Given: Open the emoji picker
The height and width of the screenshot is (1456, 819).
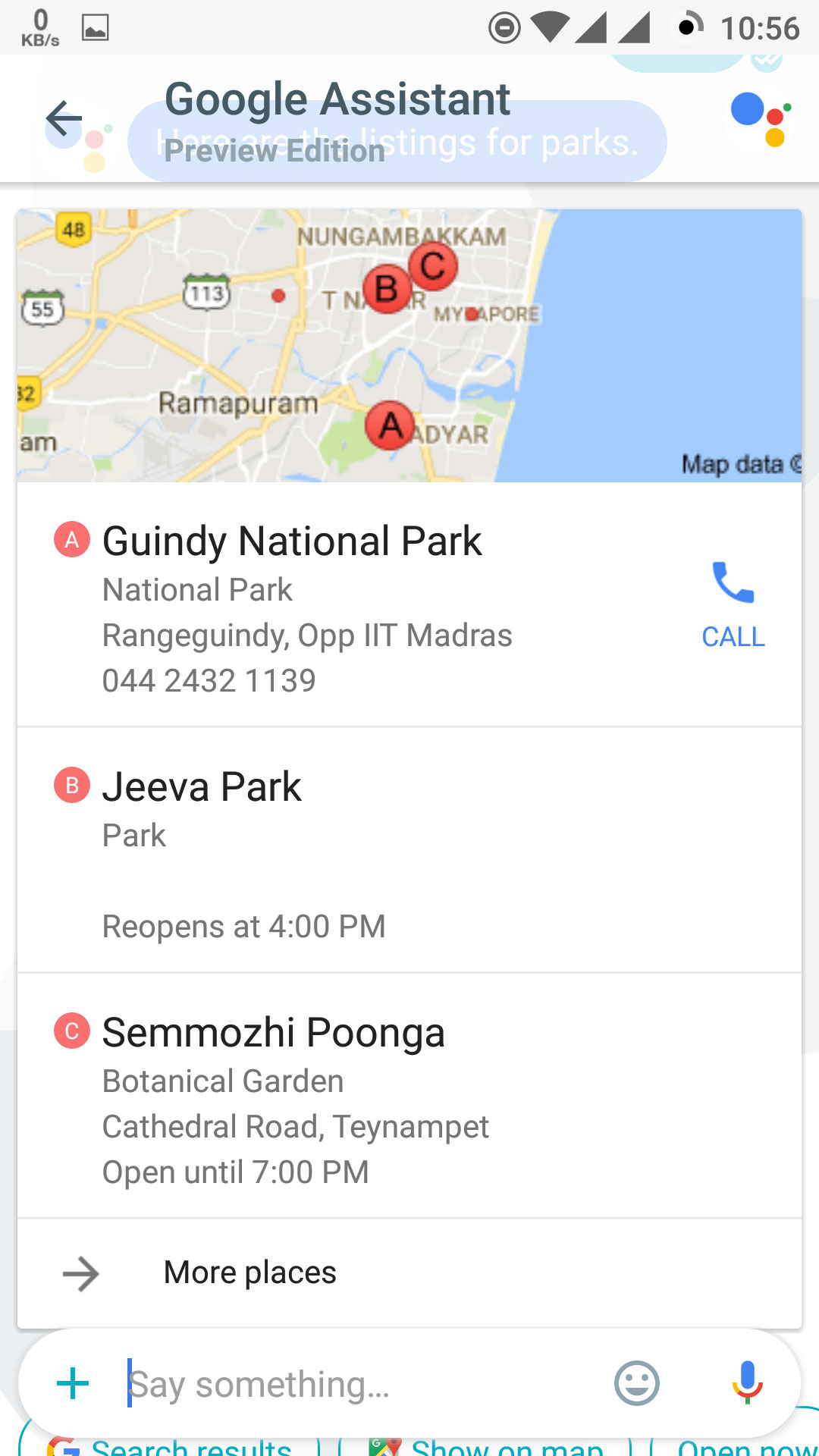Looking at the screenshot, I should click(636, 1383).
